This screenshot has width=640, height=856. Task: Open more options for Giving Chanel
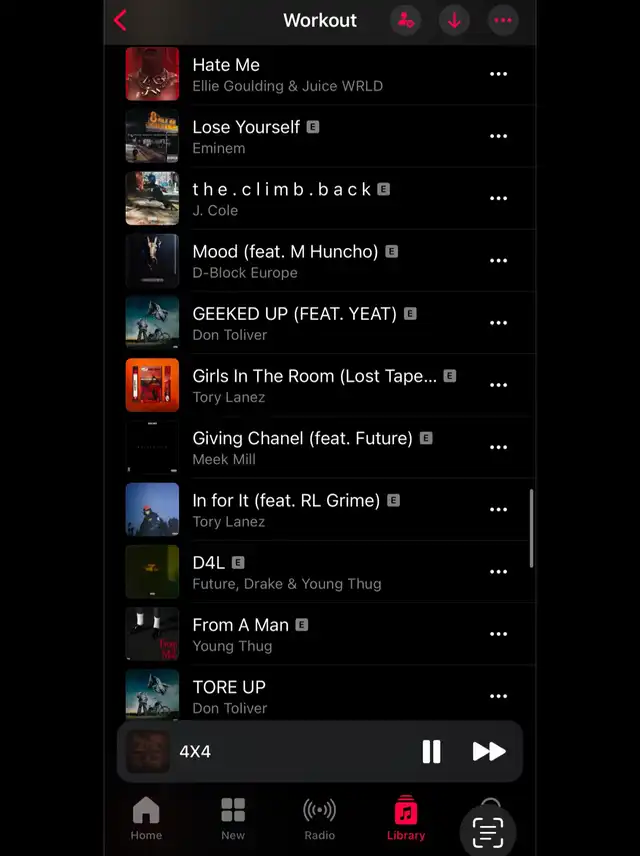(498, 447)
